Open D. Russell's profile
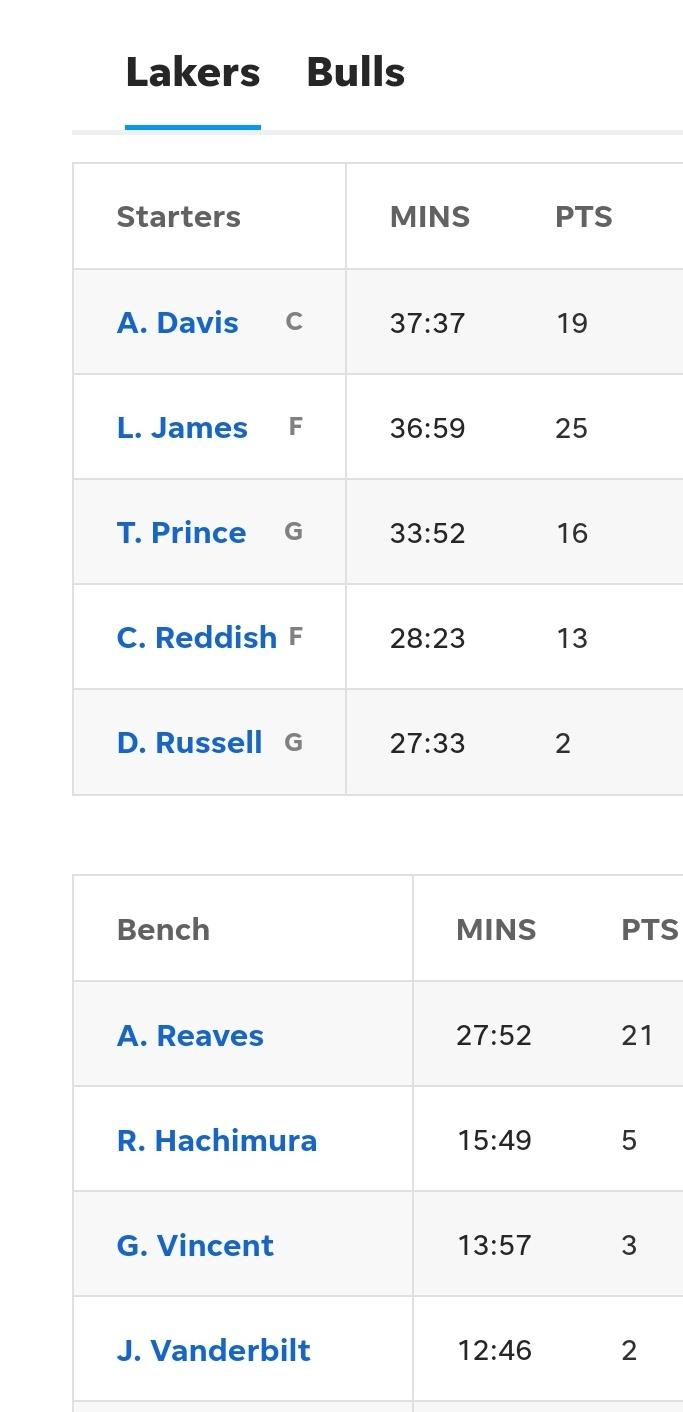Viewport: 683px width, 1412px height. pyautogui.click(x=190, y=743)
